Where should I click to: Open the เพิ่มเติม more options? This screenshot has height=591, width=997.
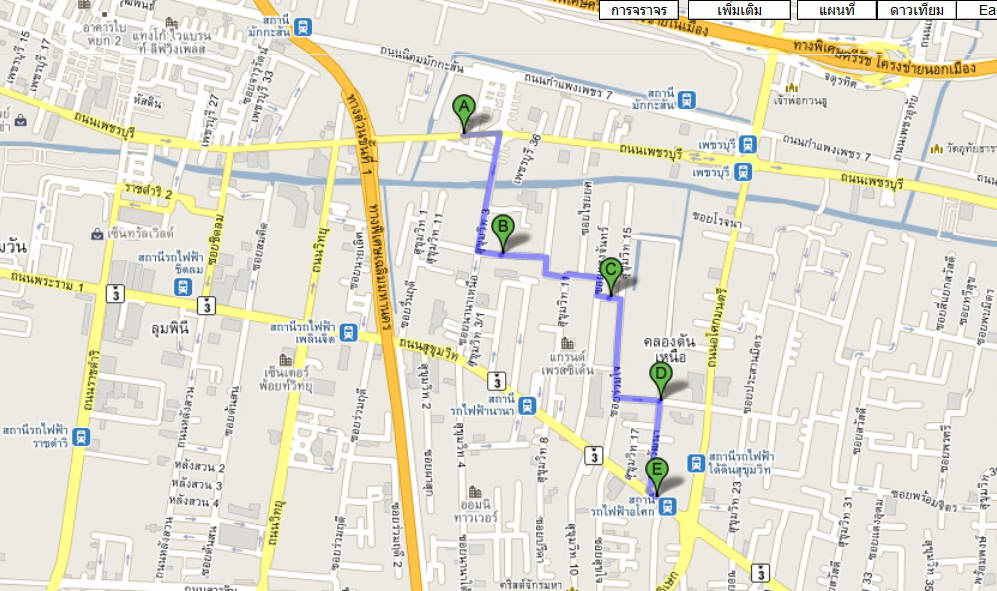click(x=740, y=10)
